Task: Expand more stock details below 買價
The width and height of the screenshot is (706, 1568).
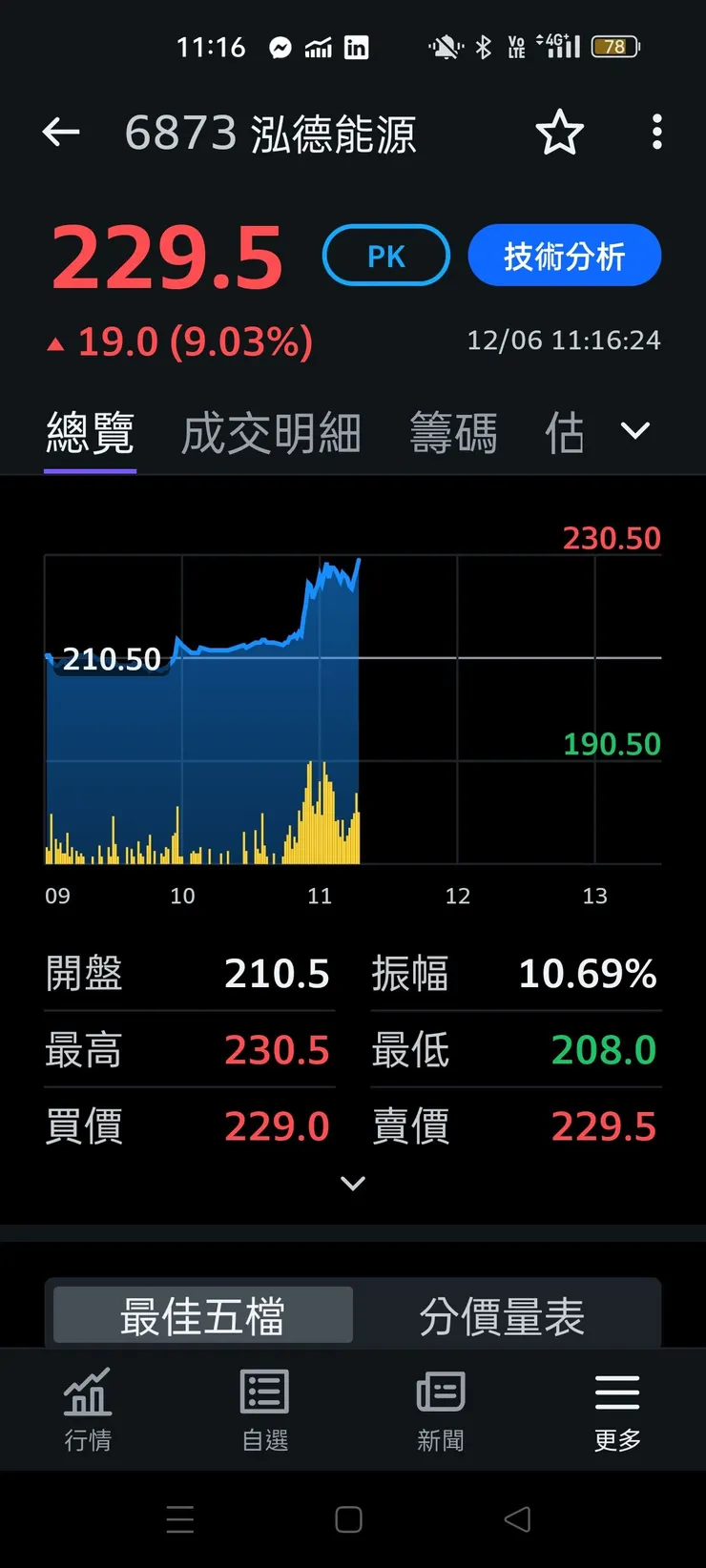Action: click(x=352, y=1183)
